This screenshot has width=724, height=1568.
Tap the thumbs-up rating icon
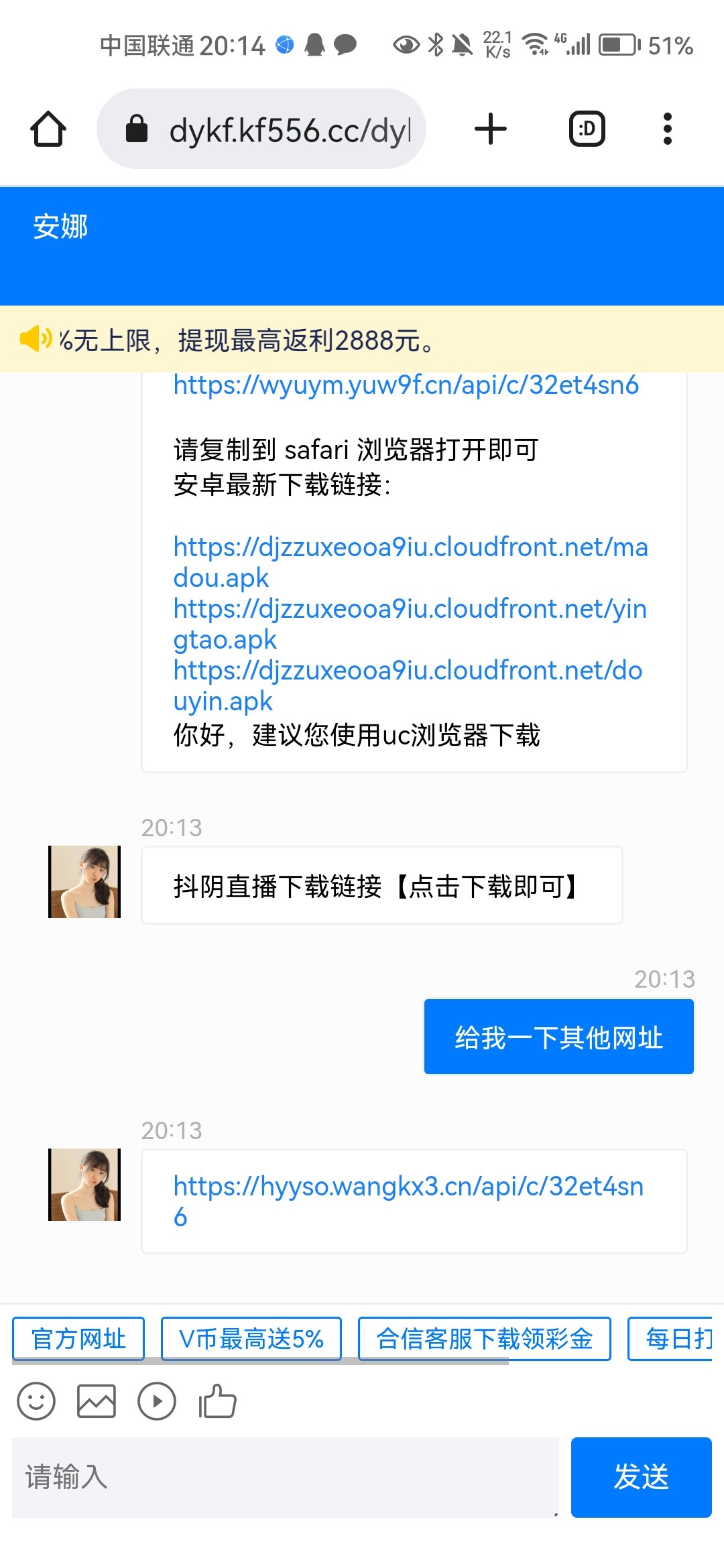point(217,1401)
